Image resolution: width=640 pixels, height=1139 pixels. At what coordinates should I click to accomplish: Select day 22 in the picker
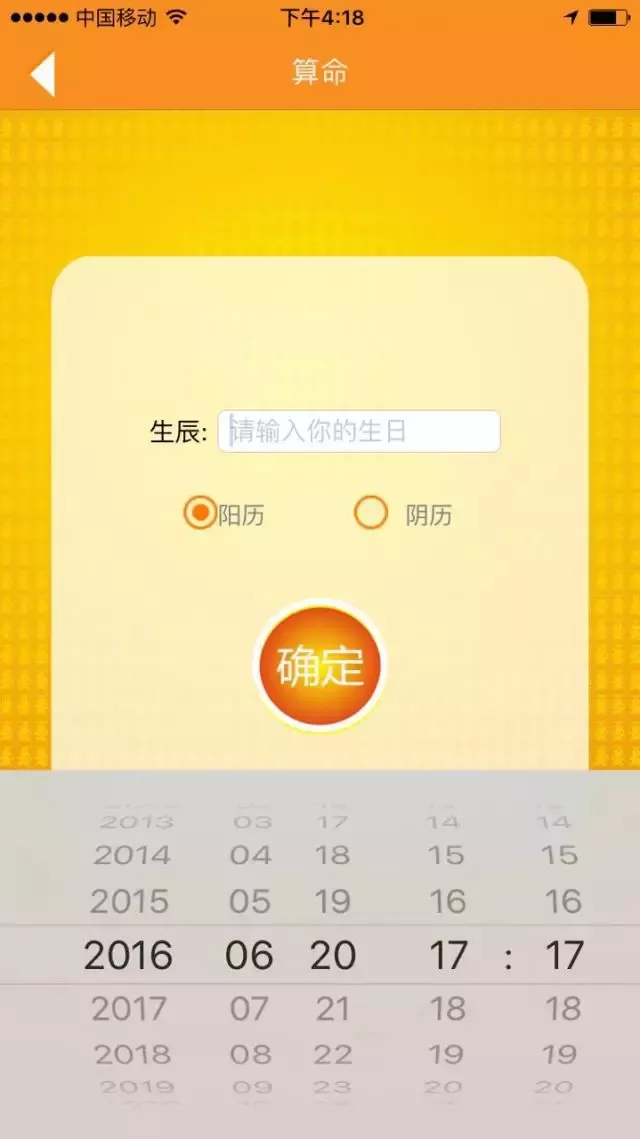[333, 1054]
